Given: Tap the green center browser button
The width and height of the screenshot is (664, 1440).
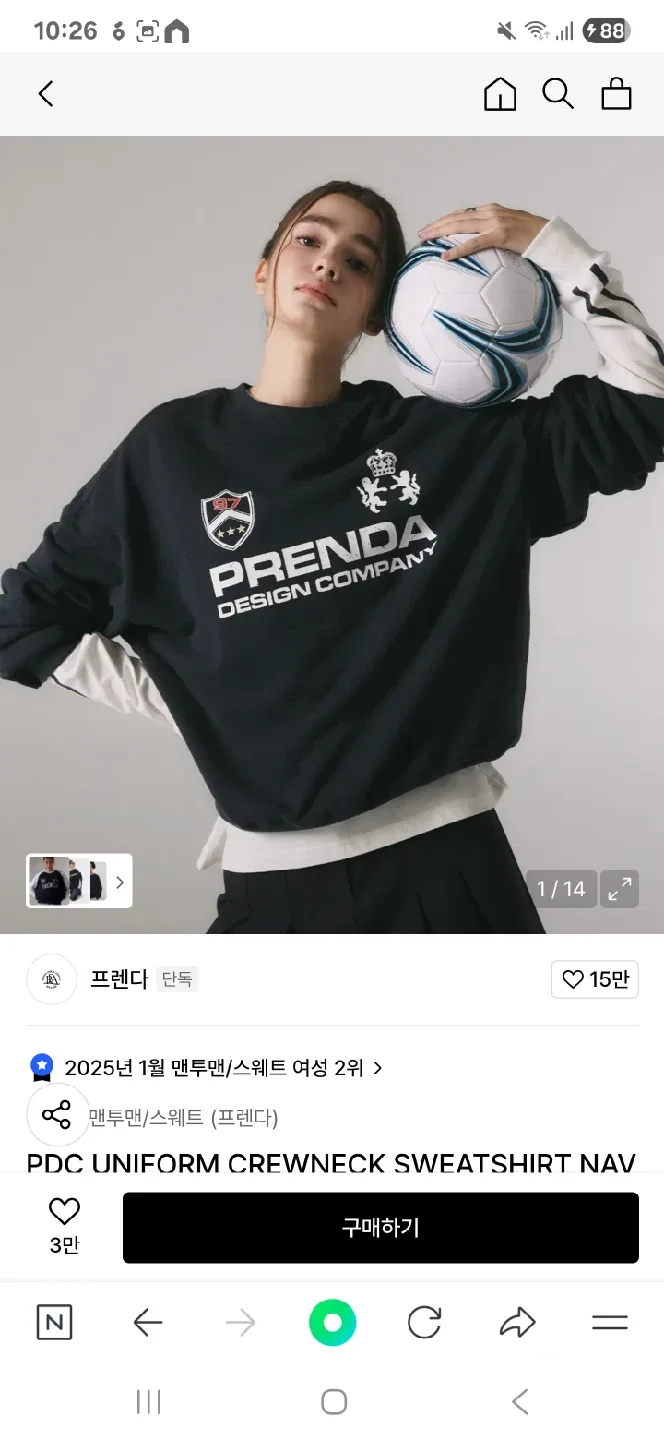Looking at the screenshot, I should (332, 1323).
